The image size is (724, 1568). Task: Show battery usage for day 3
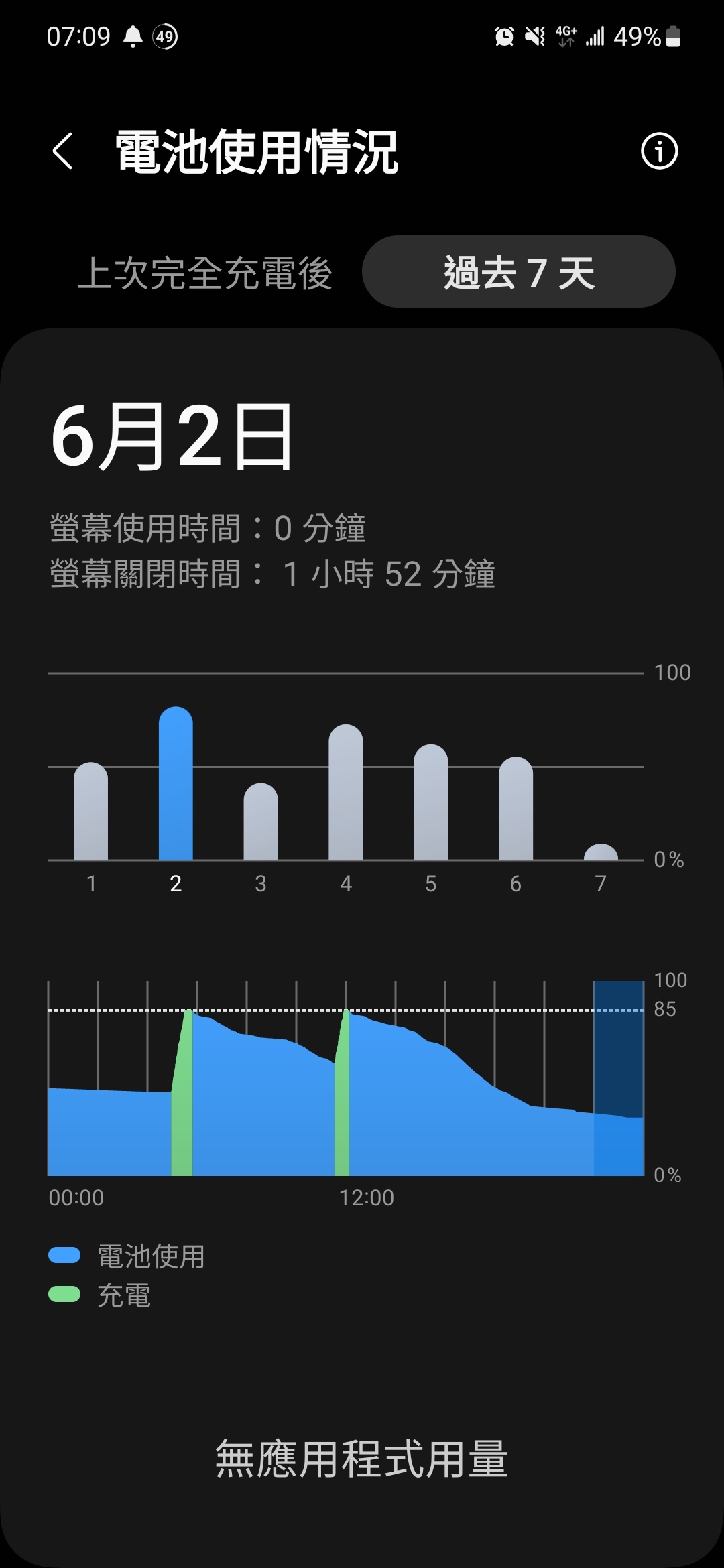click(261, 823)
